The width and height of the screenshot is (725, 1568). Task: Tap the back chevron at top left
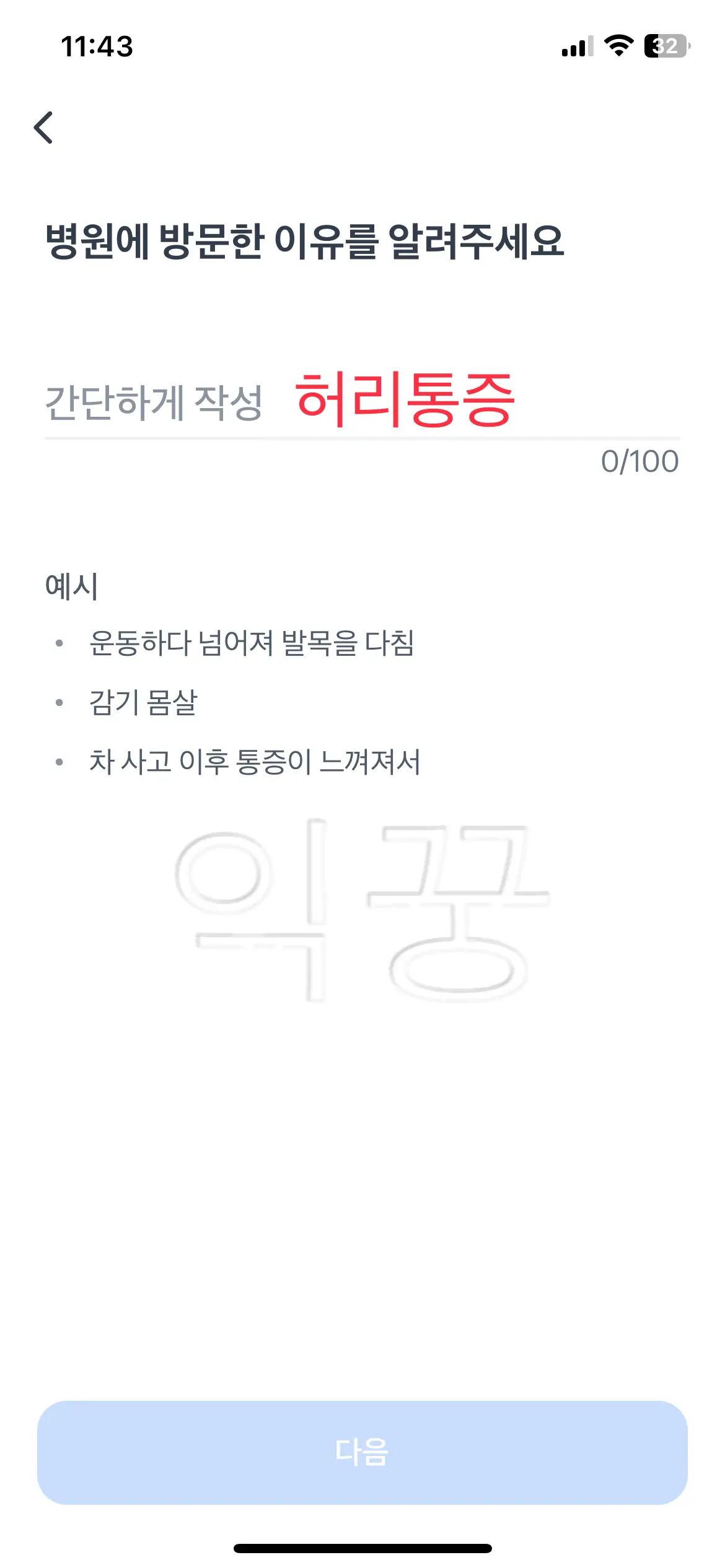45,127
